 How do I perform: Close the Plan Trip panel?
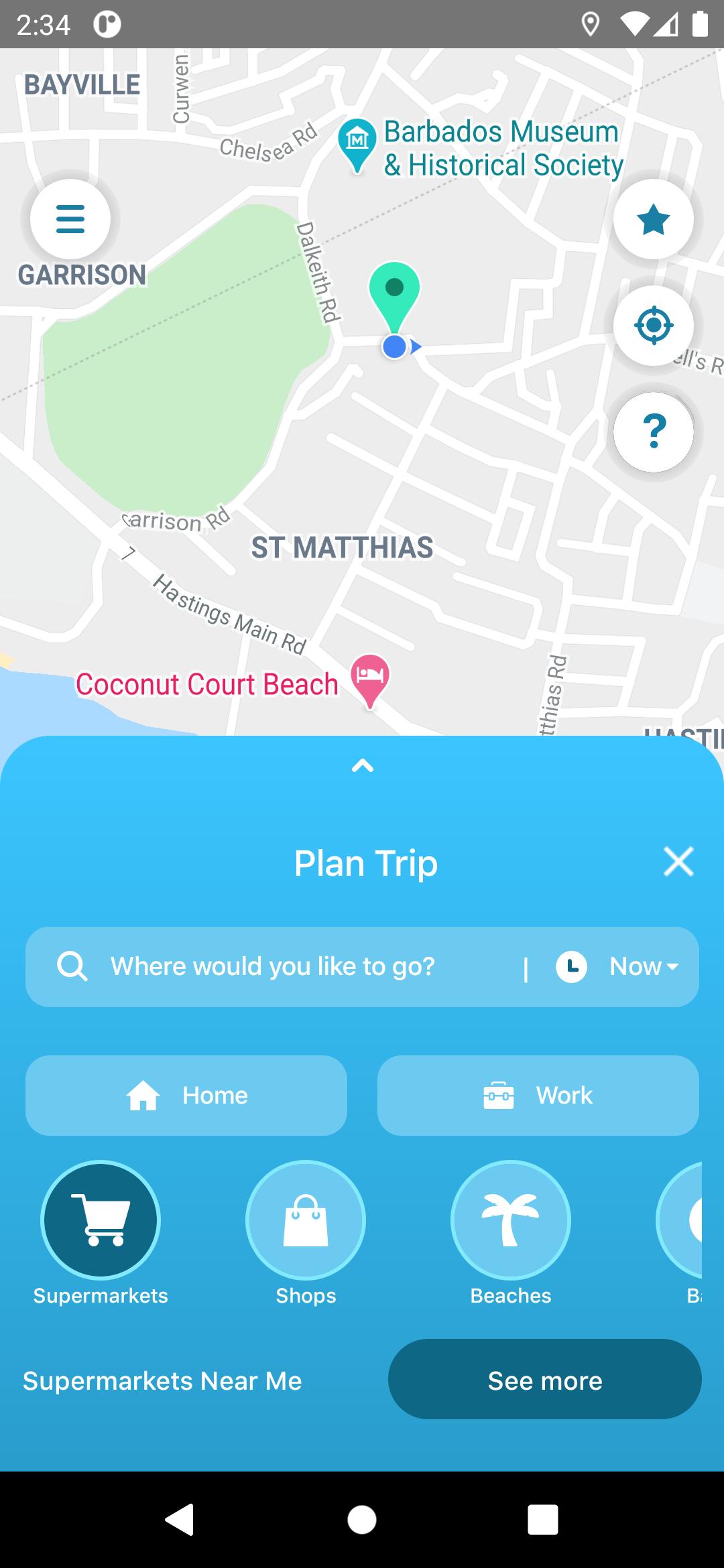[x=678, y=861]
